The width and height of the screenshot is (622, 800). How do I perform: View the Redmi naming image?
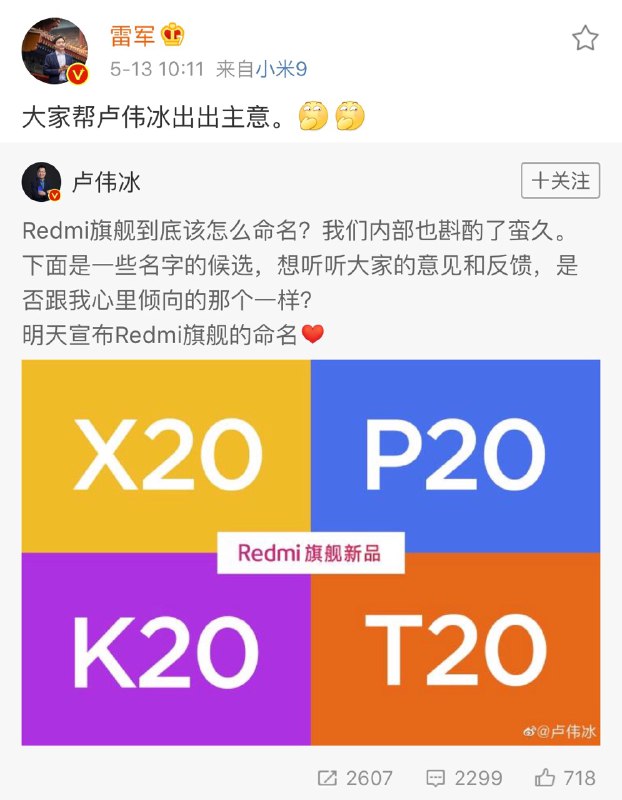pos(311,552)
